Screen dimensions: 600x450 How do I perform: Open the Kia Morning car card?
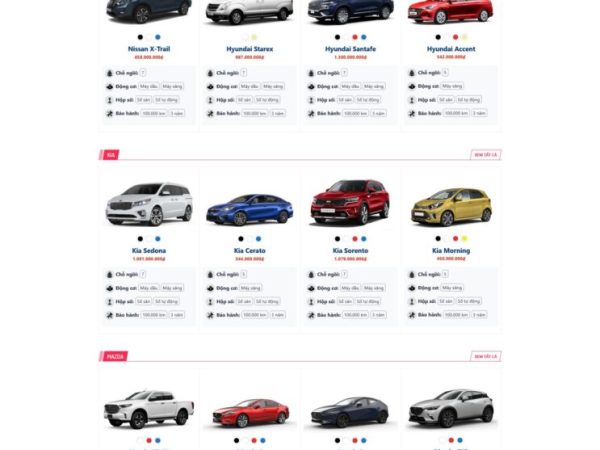(450, 251)
